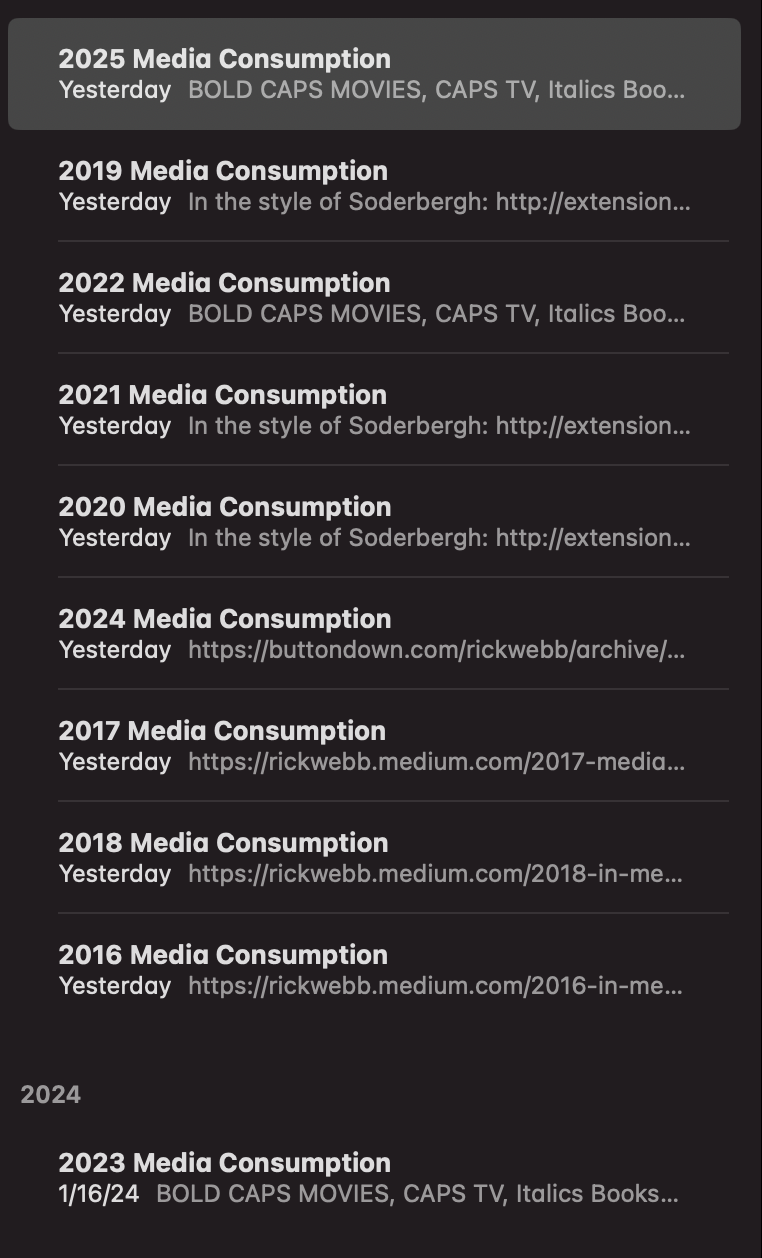Open the 2025 Media Consumption note

coord(374,74)
